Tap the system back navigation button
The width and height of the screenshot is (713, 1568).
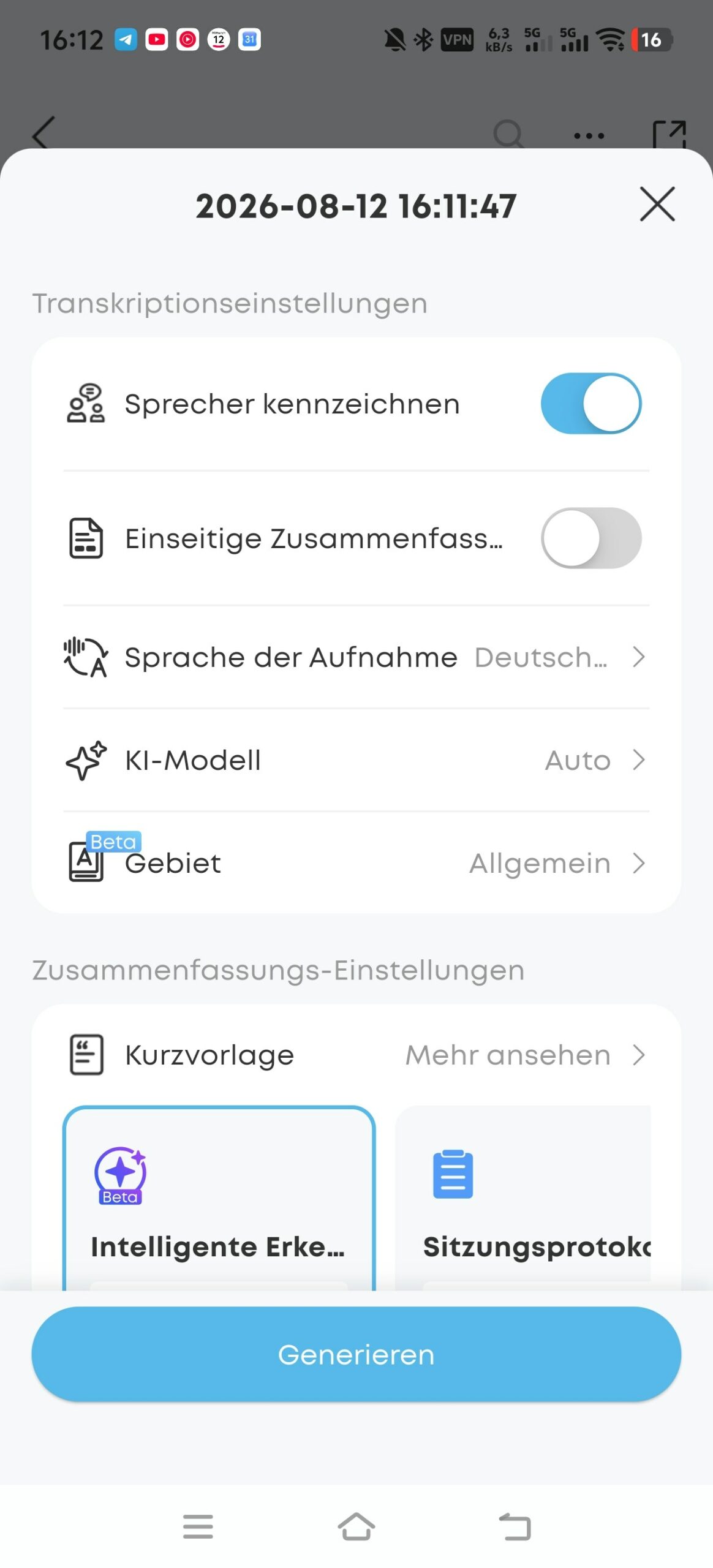pos(515,1526)
